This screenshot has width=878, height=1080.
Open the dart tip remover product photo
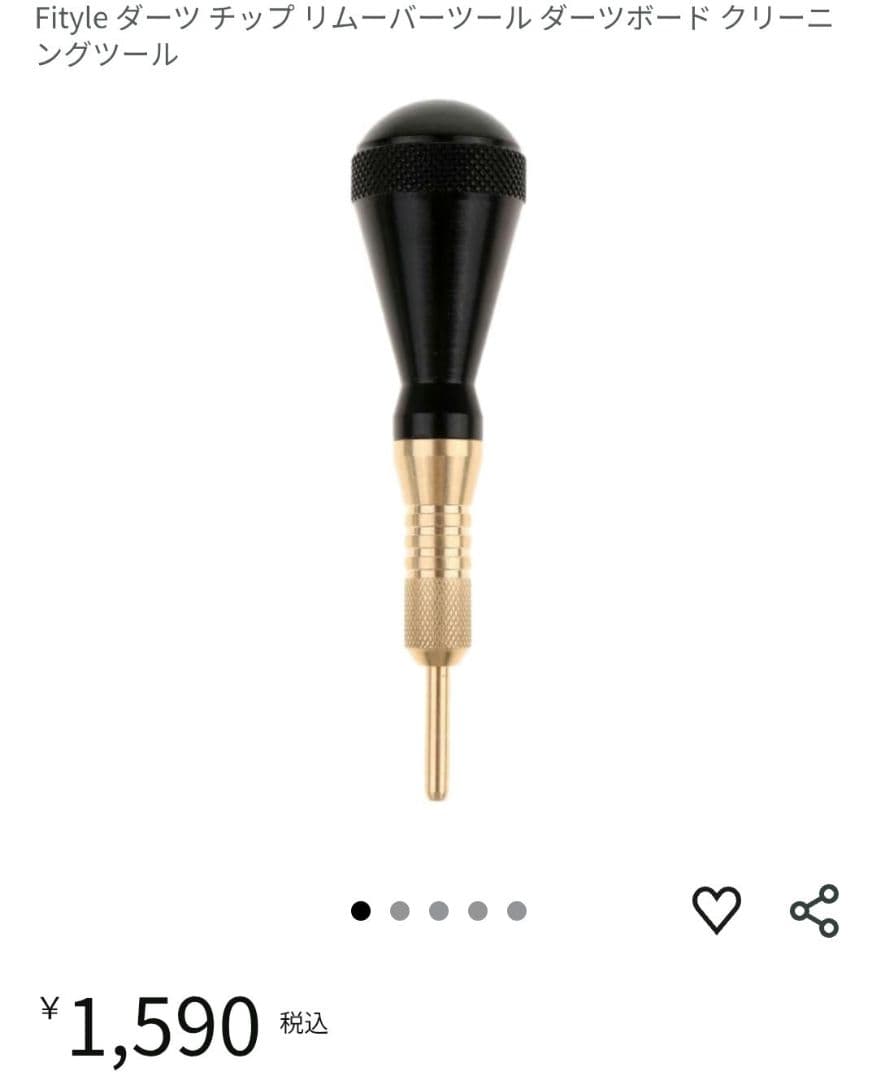coord(438,450)
